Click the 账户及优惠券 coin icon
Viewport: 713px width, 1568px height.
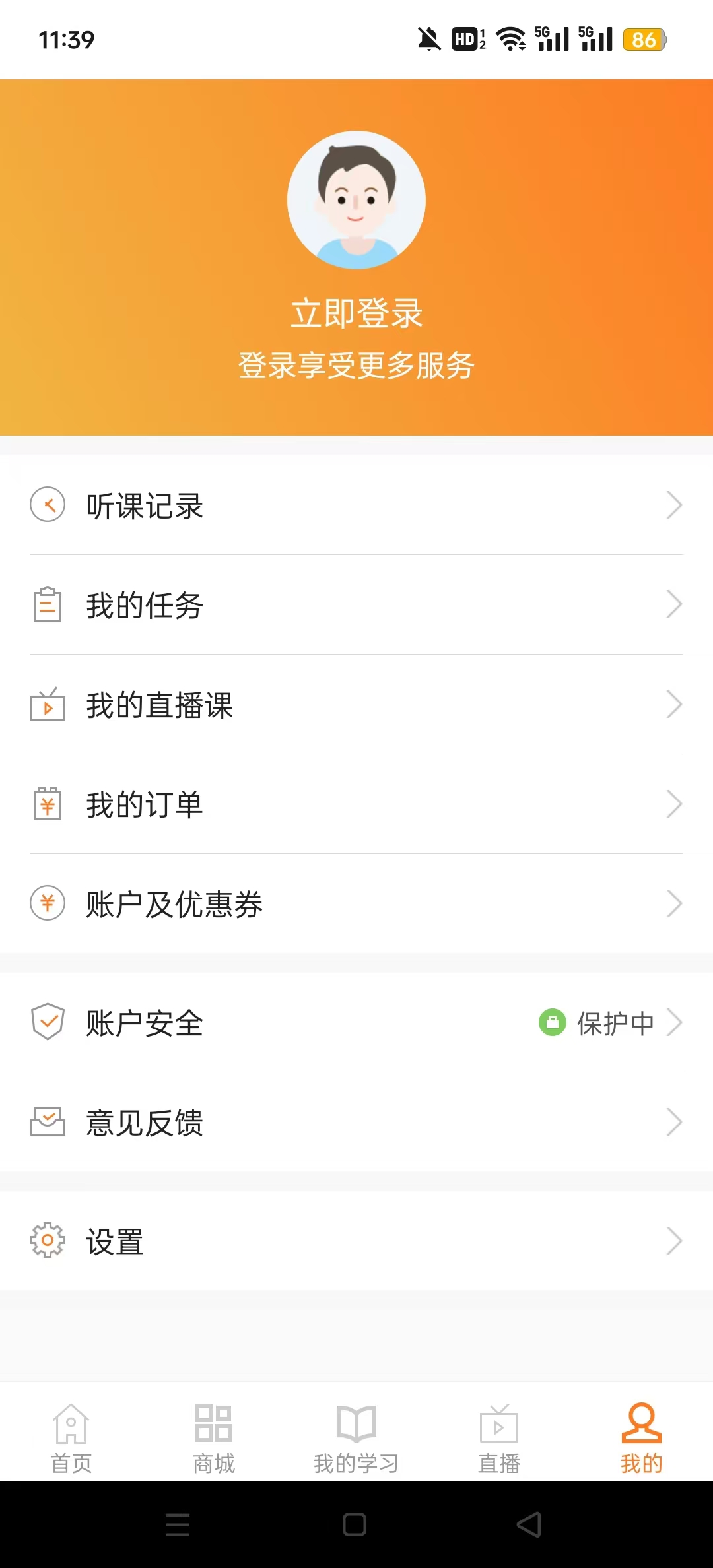point(46,903)
